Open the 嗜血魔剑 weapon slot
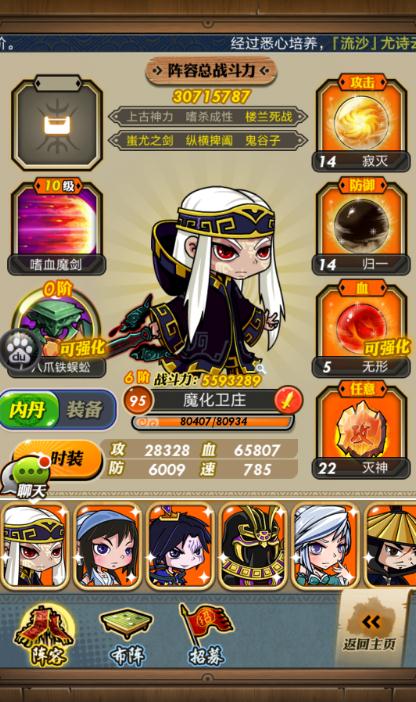Screen dimensions: 416x702 click(56, 226)
